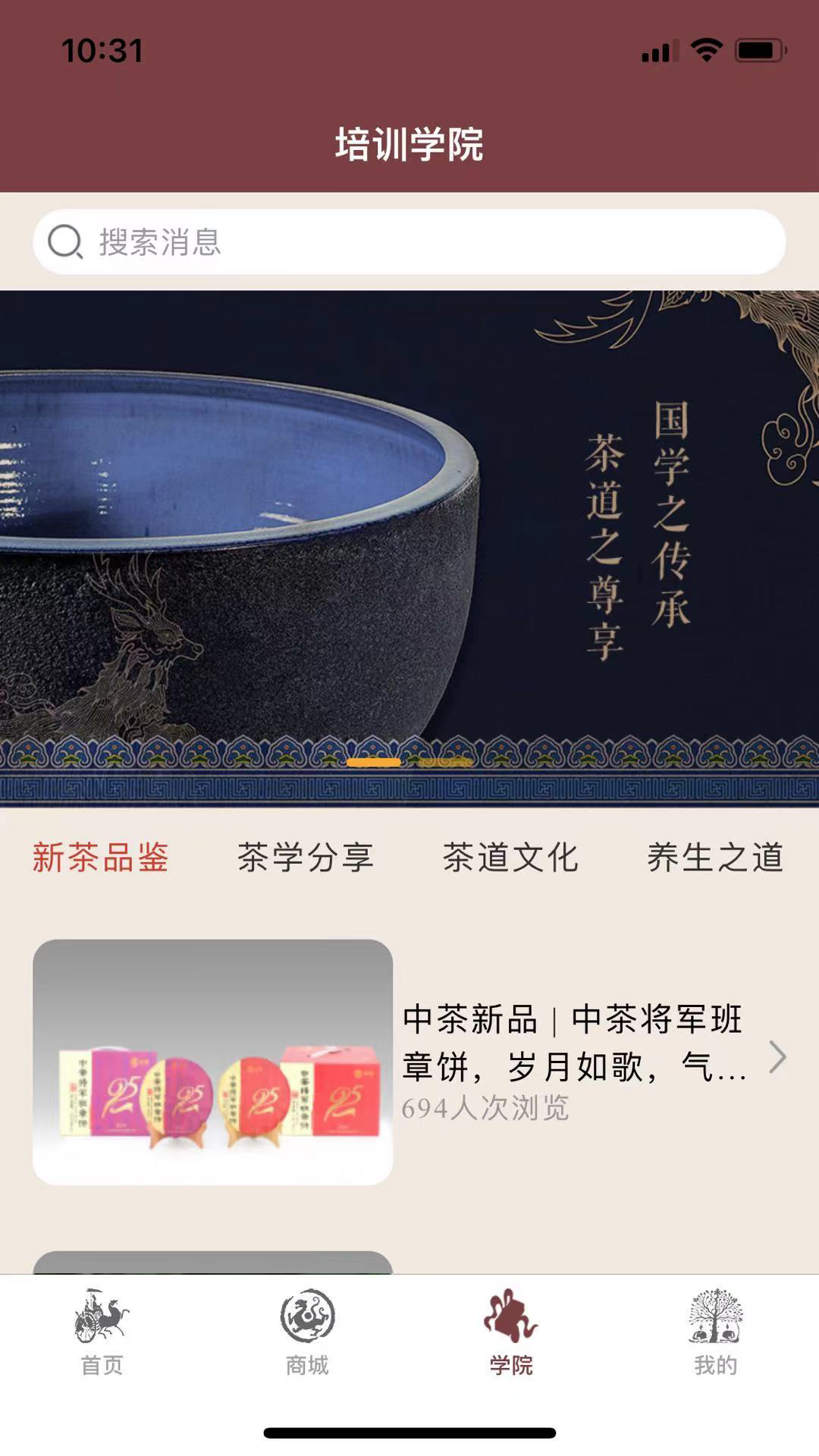Tap the second carousel indicator dot
This screenshot has height=1456, width=819.
pos(443,761)
